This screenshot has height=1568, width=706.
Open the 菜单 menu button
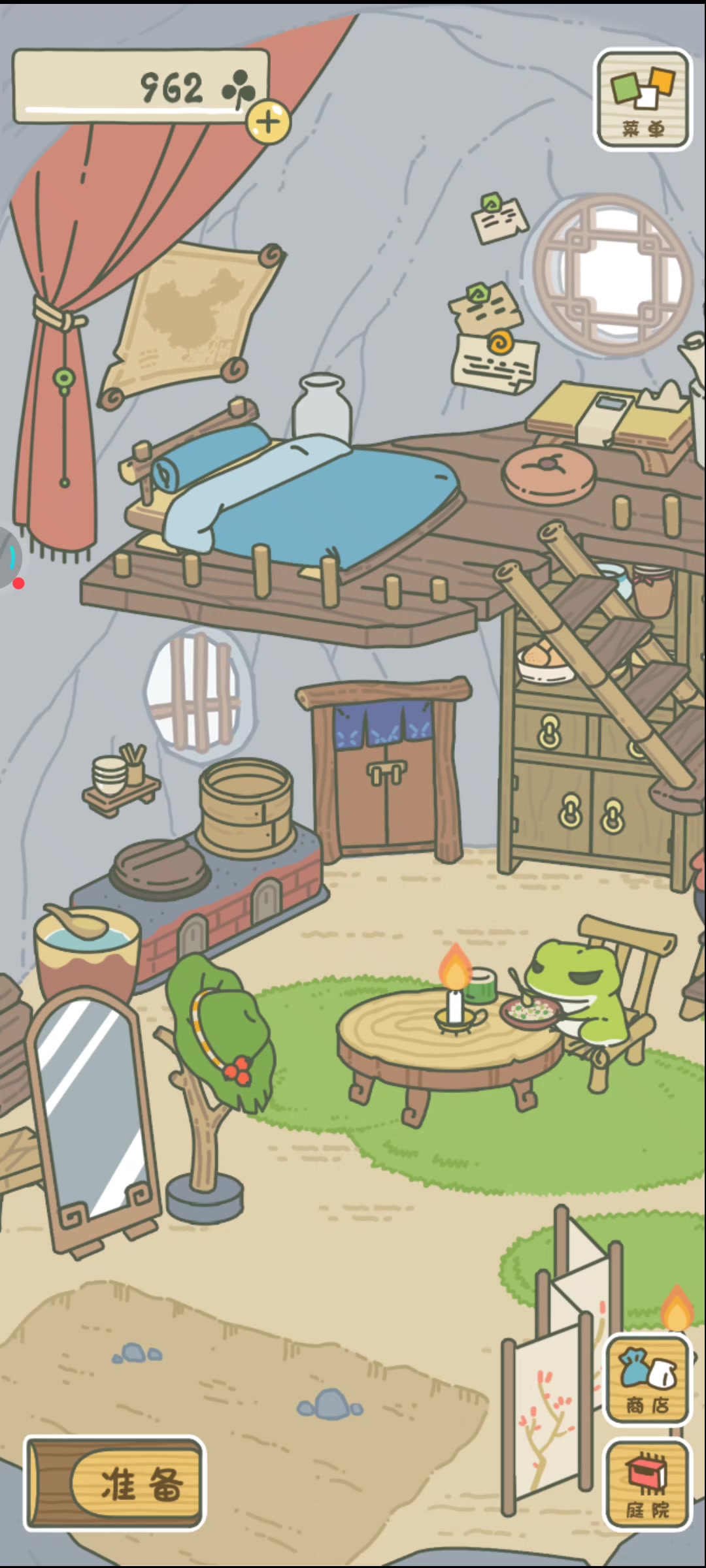[x=643, y=99]
